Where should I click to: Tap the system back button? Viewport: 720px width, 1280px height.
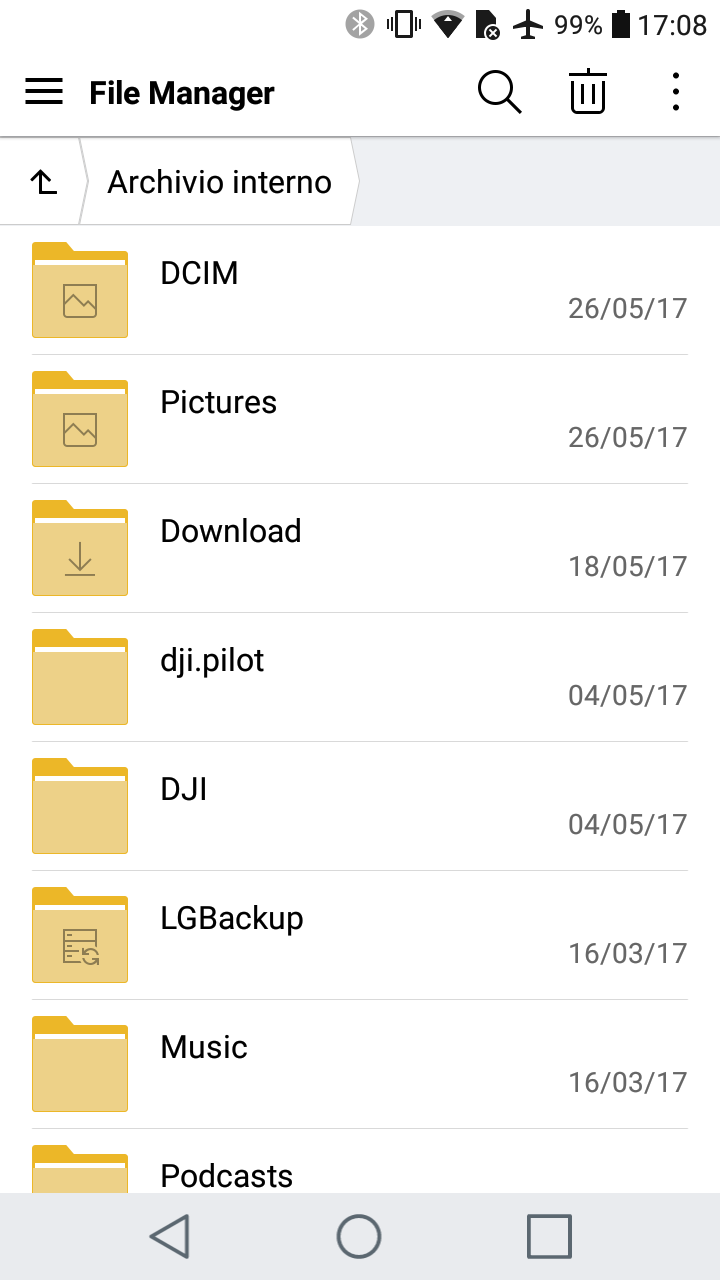click(x=170, y=1236)
